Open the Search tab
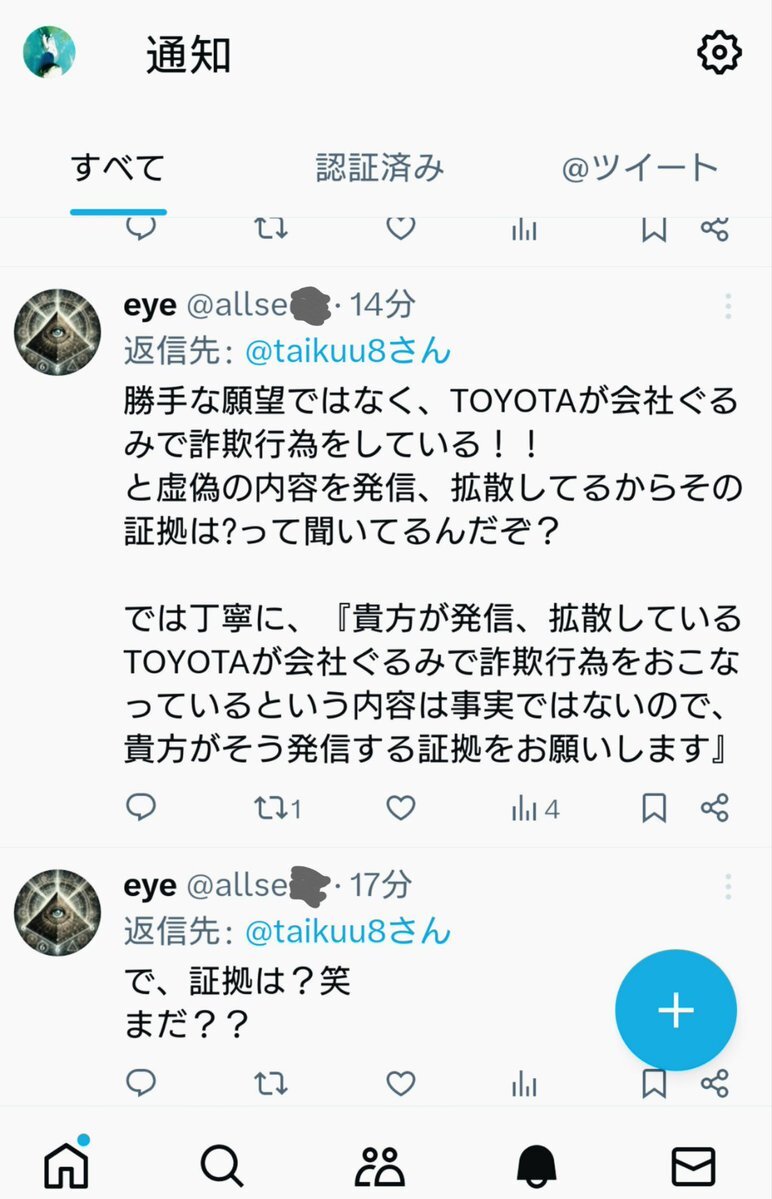This screenshot has height=1199, width=772. (x=222, y=1166)
